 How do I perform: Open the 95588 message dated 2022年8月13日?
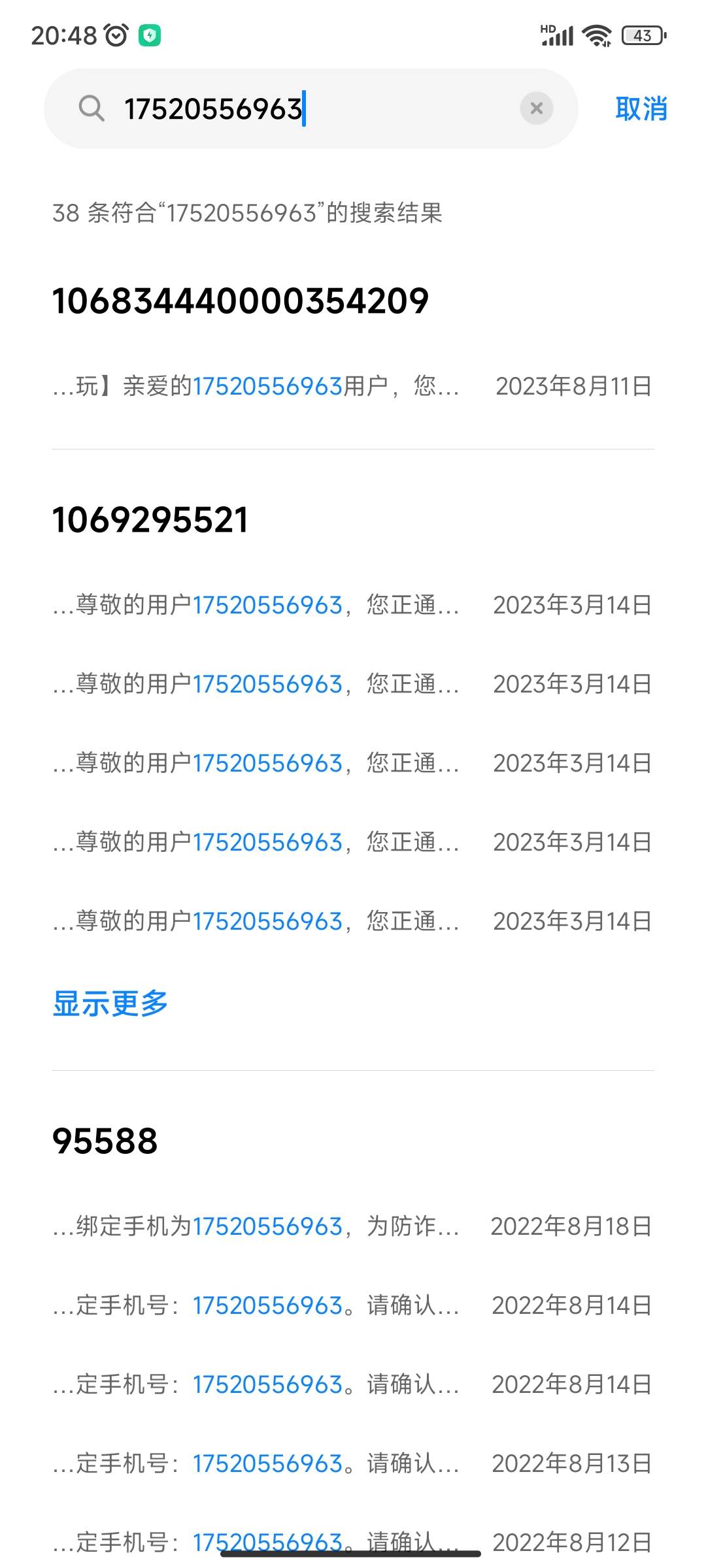(353, 1463)
